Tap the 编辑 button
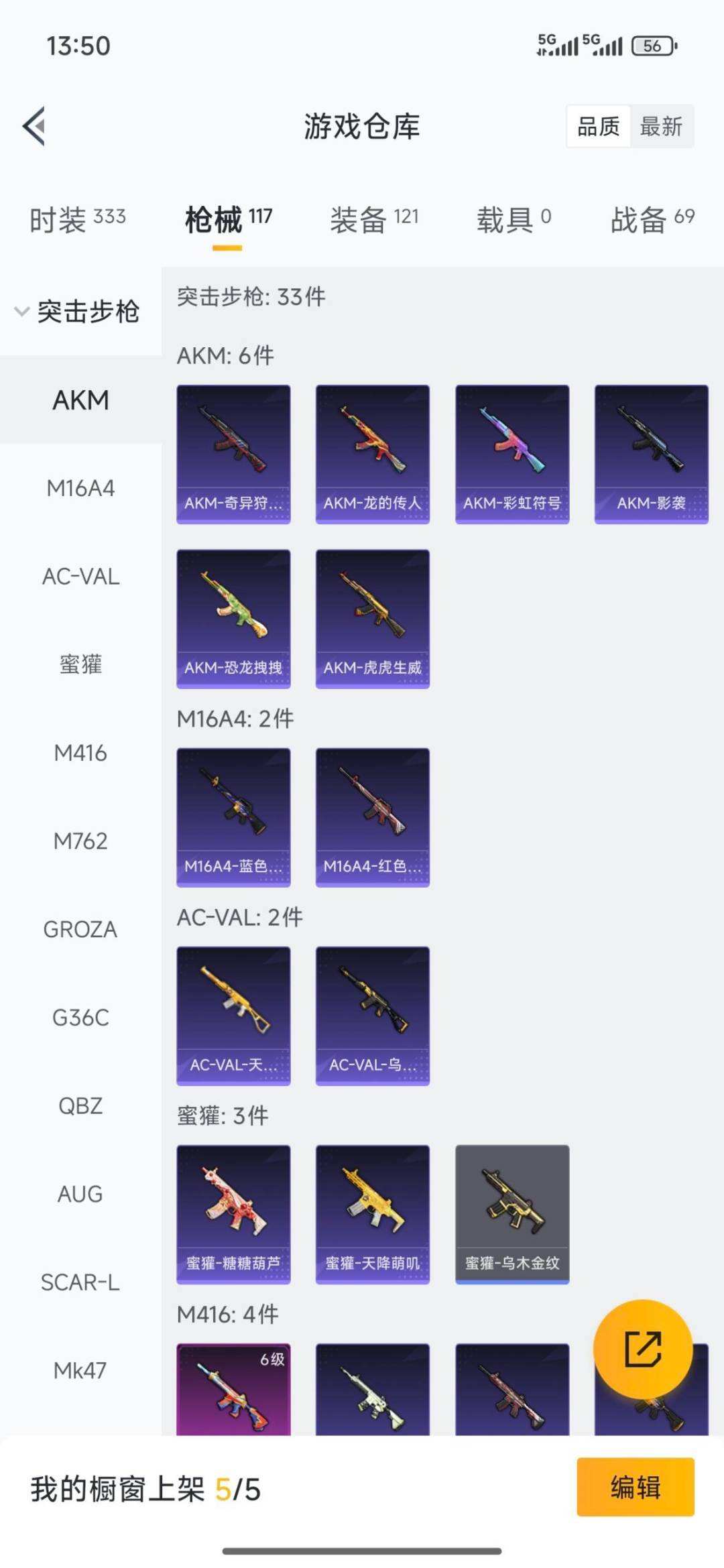Viewport: 724px width, 1568px height. [x=635, y=1487]
